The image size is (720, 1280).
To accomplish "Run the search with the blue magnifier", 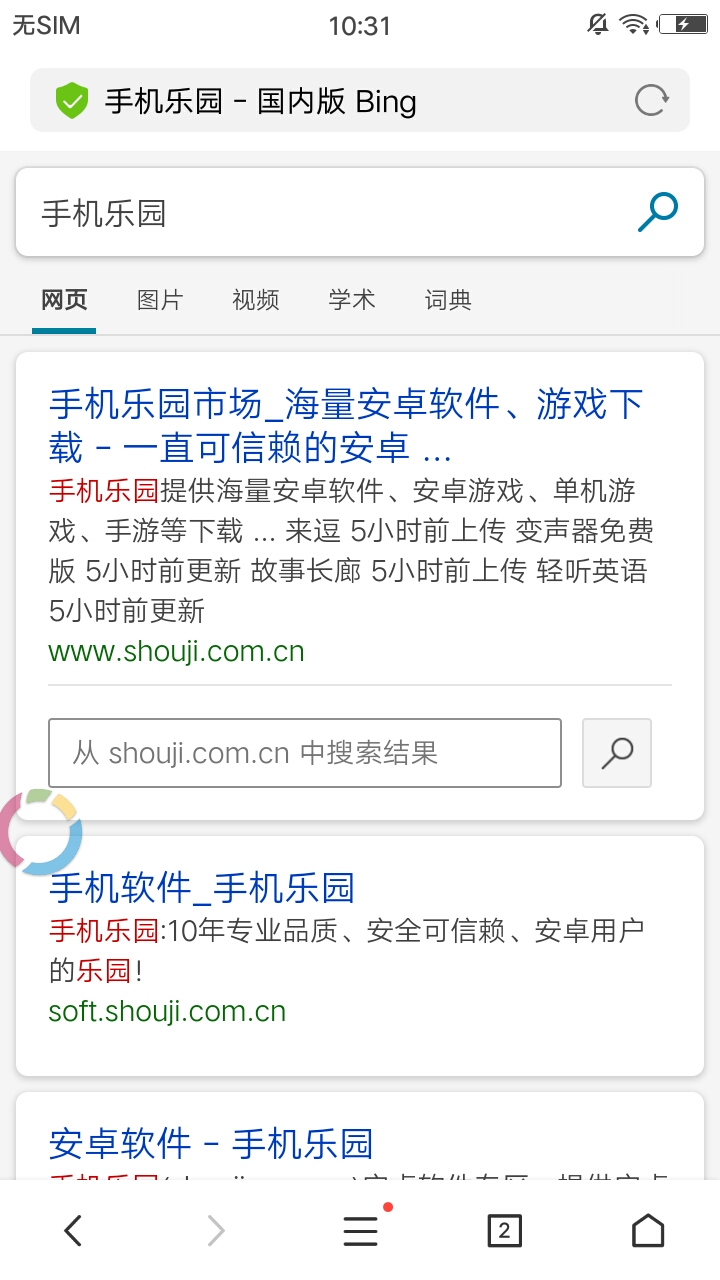I will (658, 212).
